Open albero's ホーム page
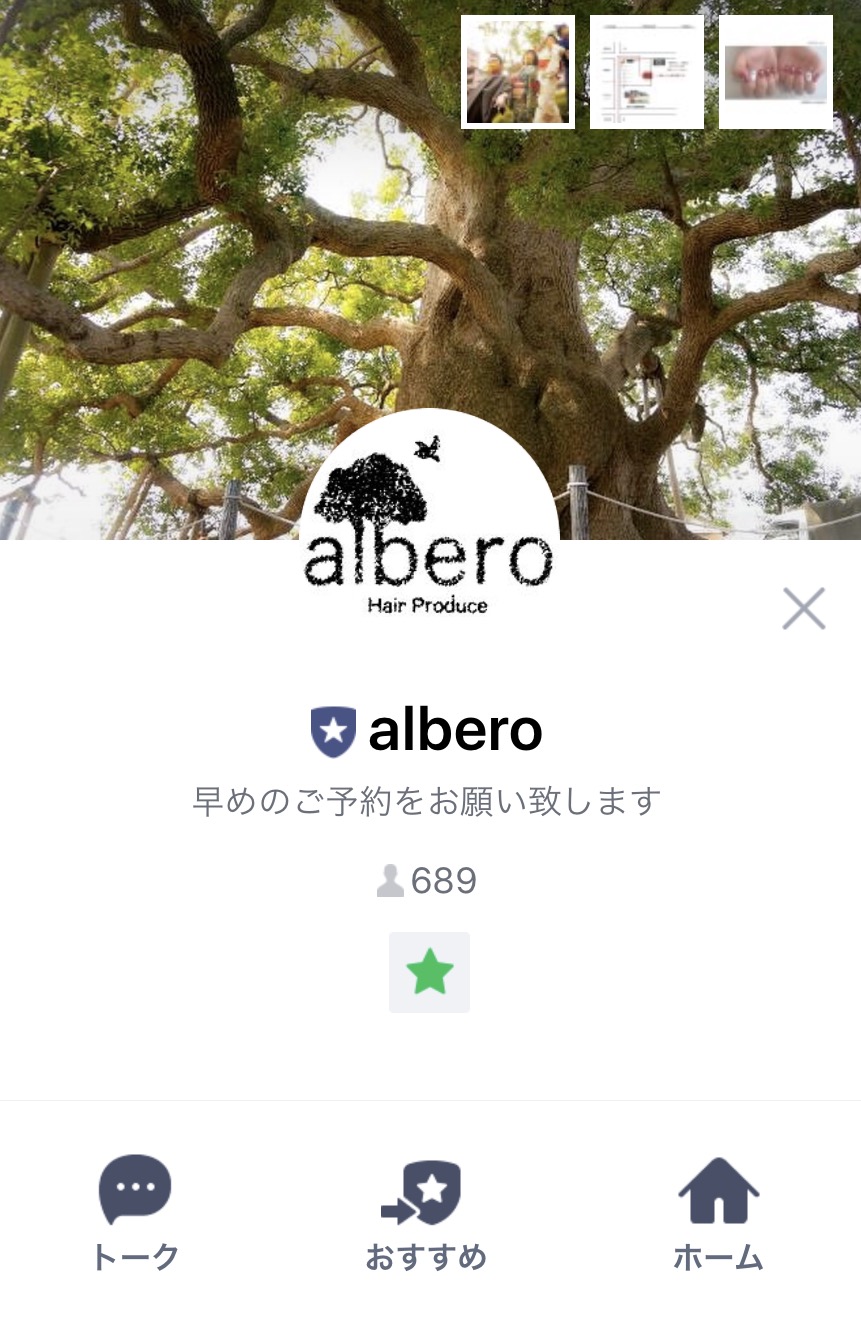The height and width of the screenshot is (1326, 861). (718, 1212)
